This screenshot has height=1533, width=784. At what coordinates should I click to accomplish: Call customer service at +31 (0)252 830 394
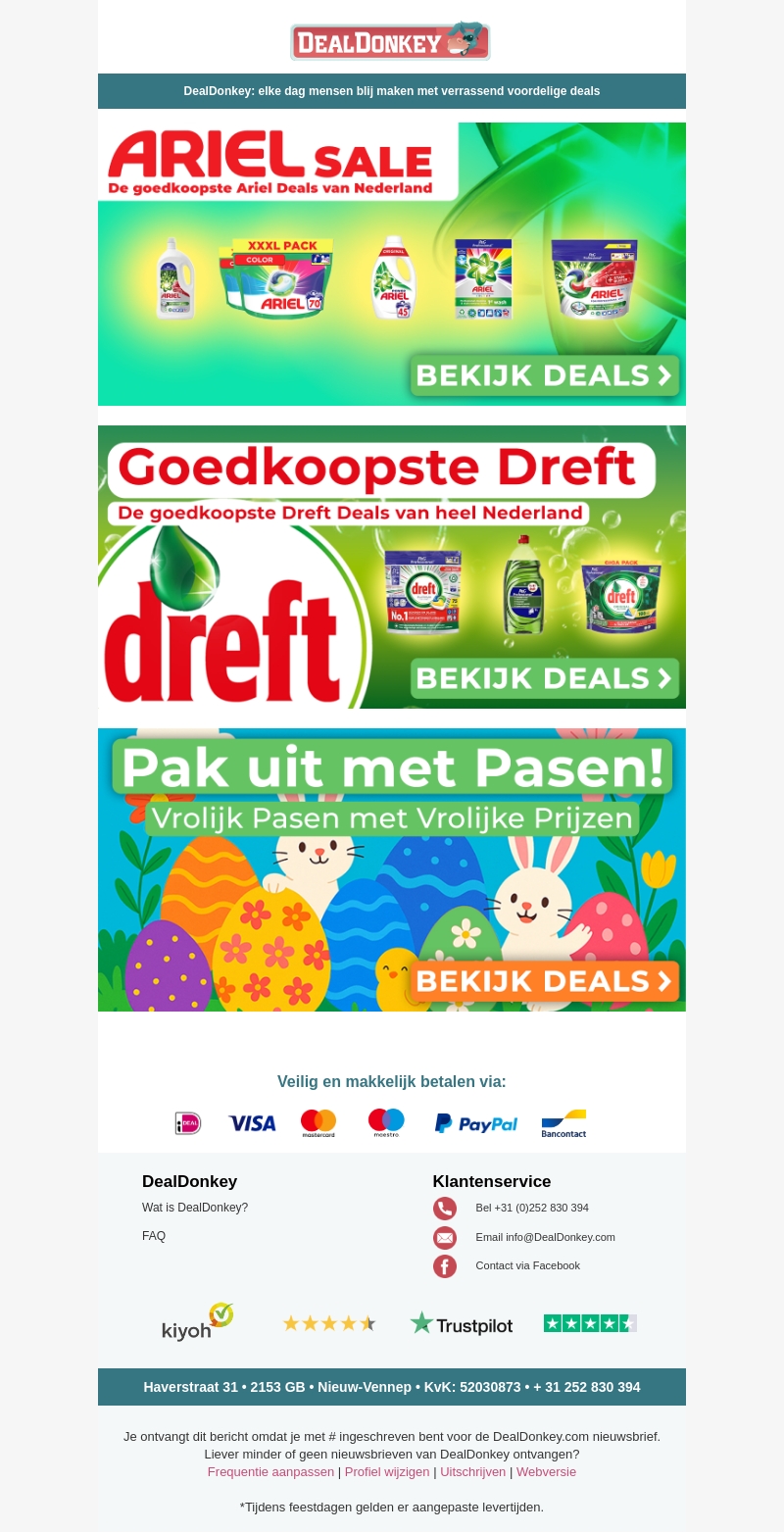[x=531, y=1208]
